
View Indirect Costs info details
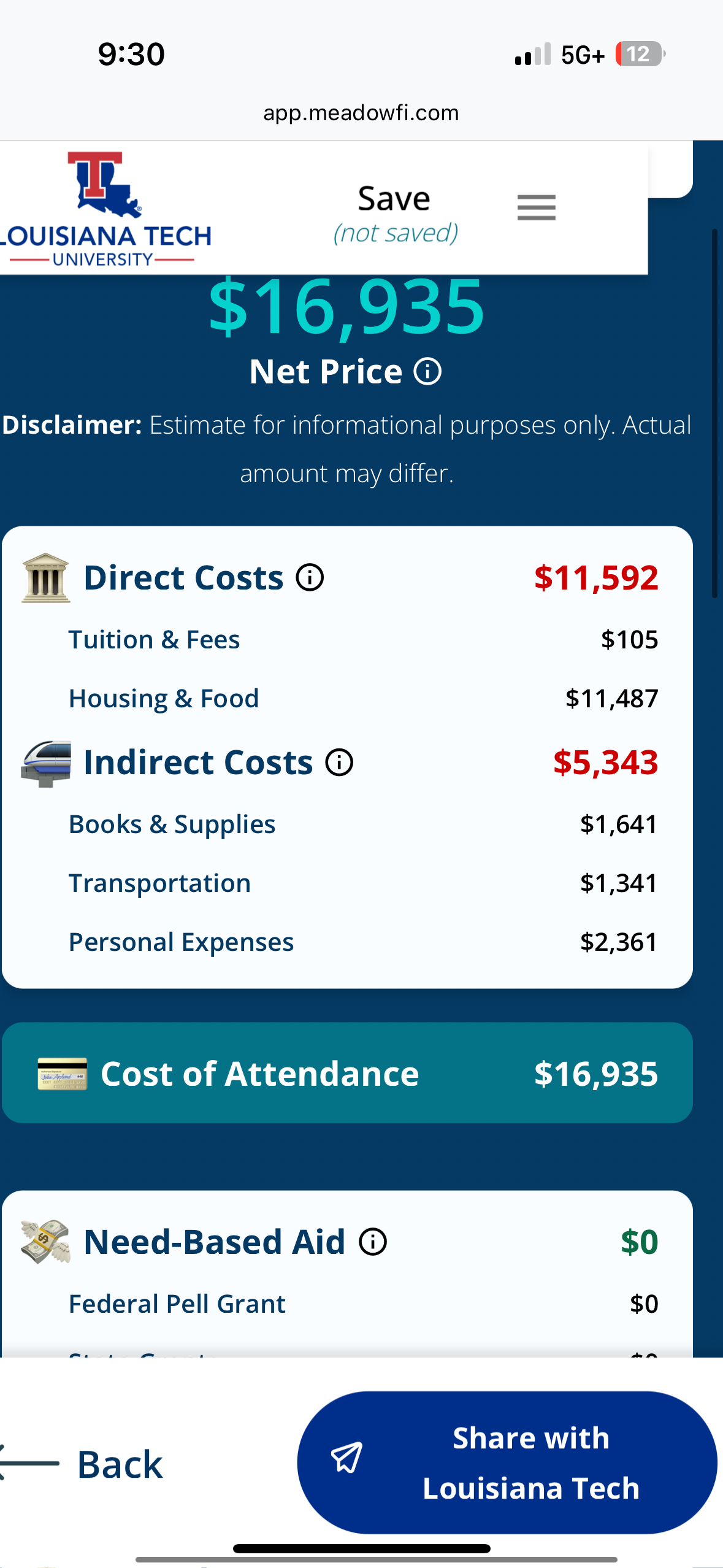pyautogui.click(x=339, y=763)
